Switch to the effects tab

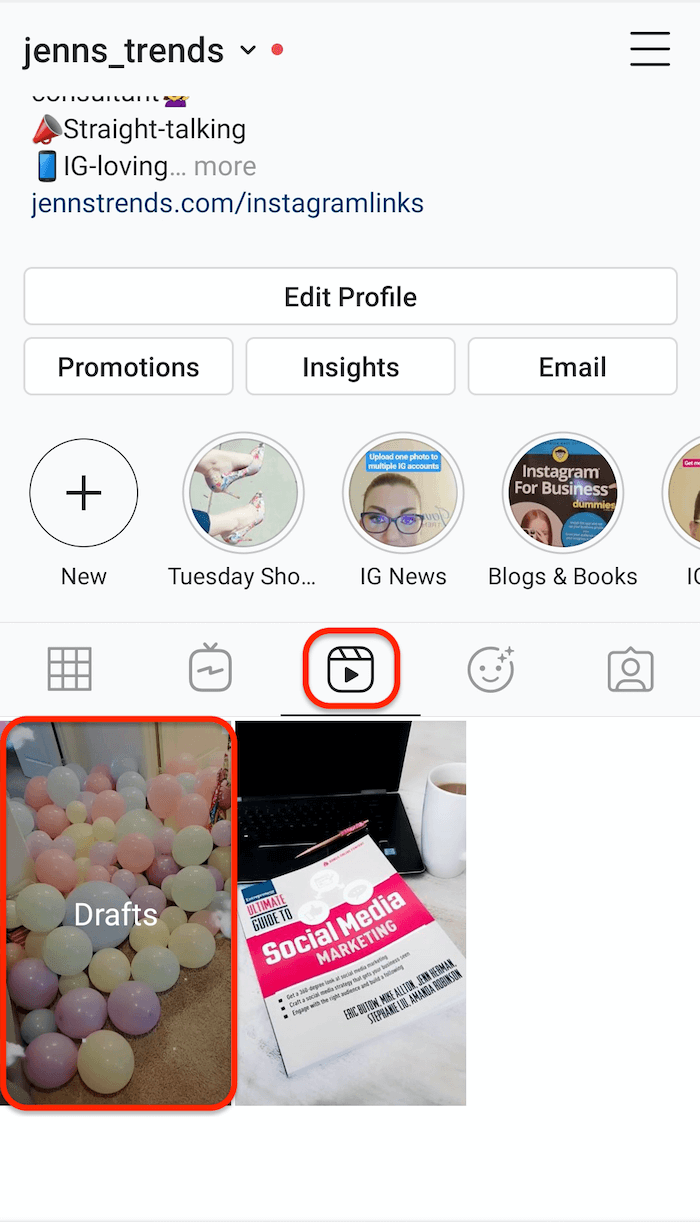(x=491, y=670)
